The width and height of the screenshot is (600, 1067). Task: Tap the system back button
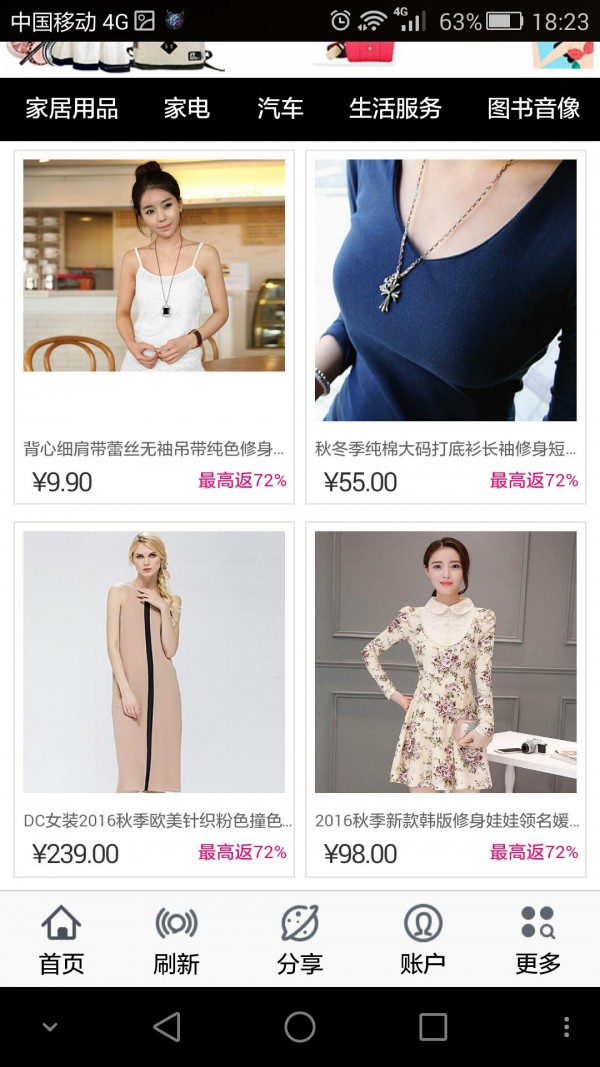point(167,1027)
